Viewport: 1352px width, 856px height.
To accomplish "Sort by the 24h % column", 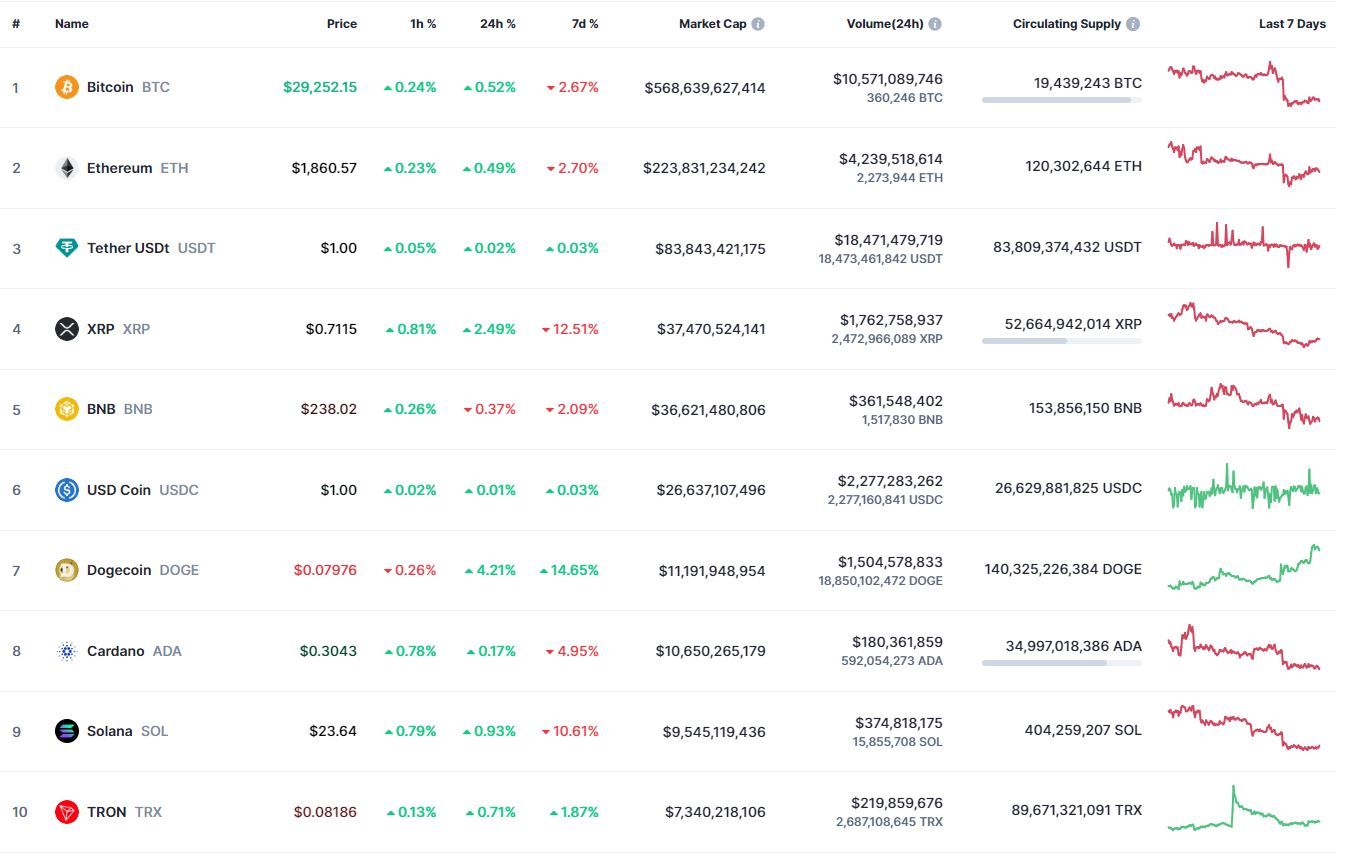I will pos(497,24).
